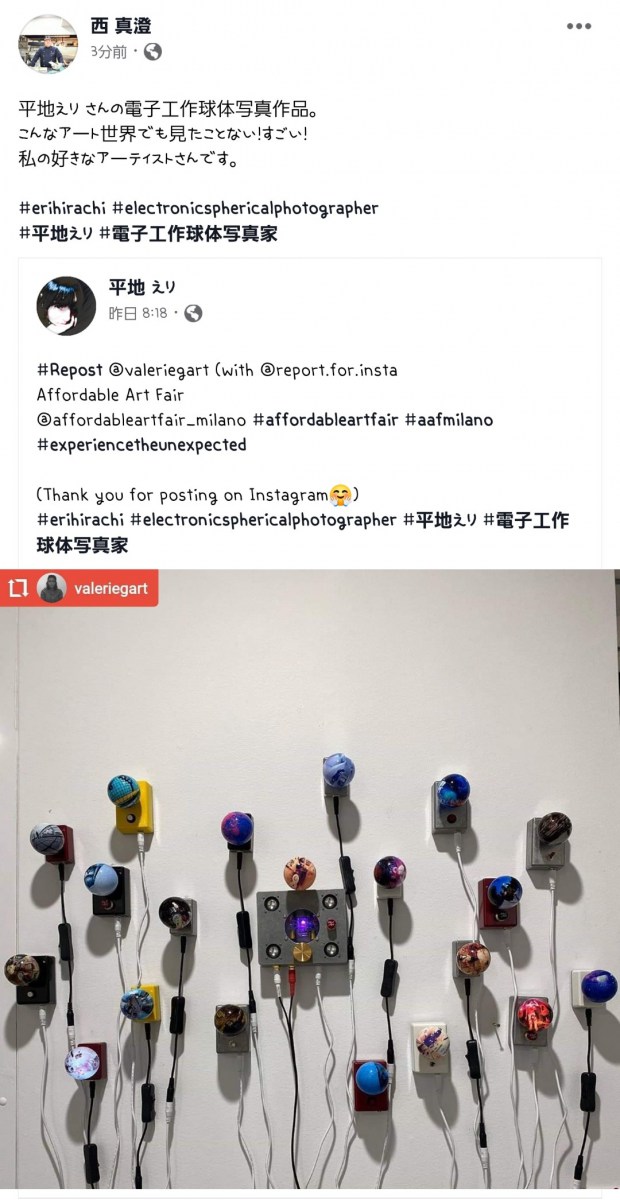Open the #aafmilano hashtag
This screenshot has height=1200, width=620.
[449, 420]
